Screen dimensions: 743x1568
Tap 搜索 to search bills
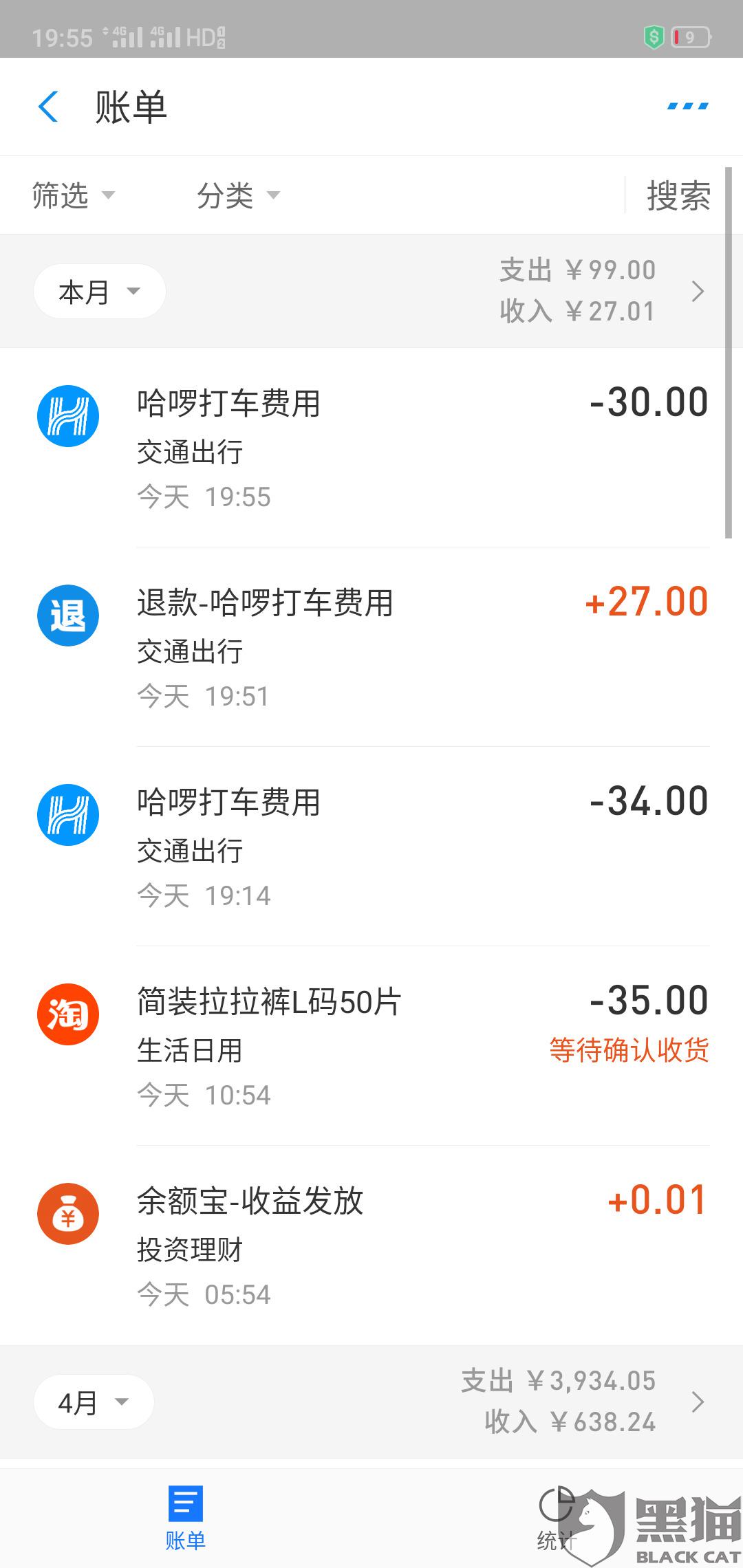pyautogui.click(x=678, y=195)
